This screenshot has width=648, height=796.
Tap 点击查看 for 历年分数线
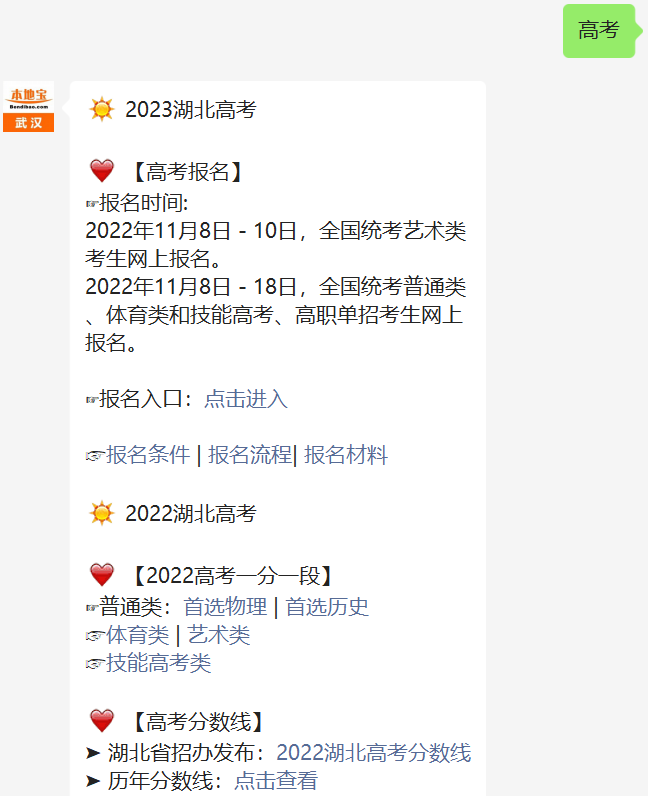coord(275,781)
